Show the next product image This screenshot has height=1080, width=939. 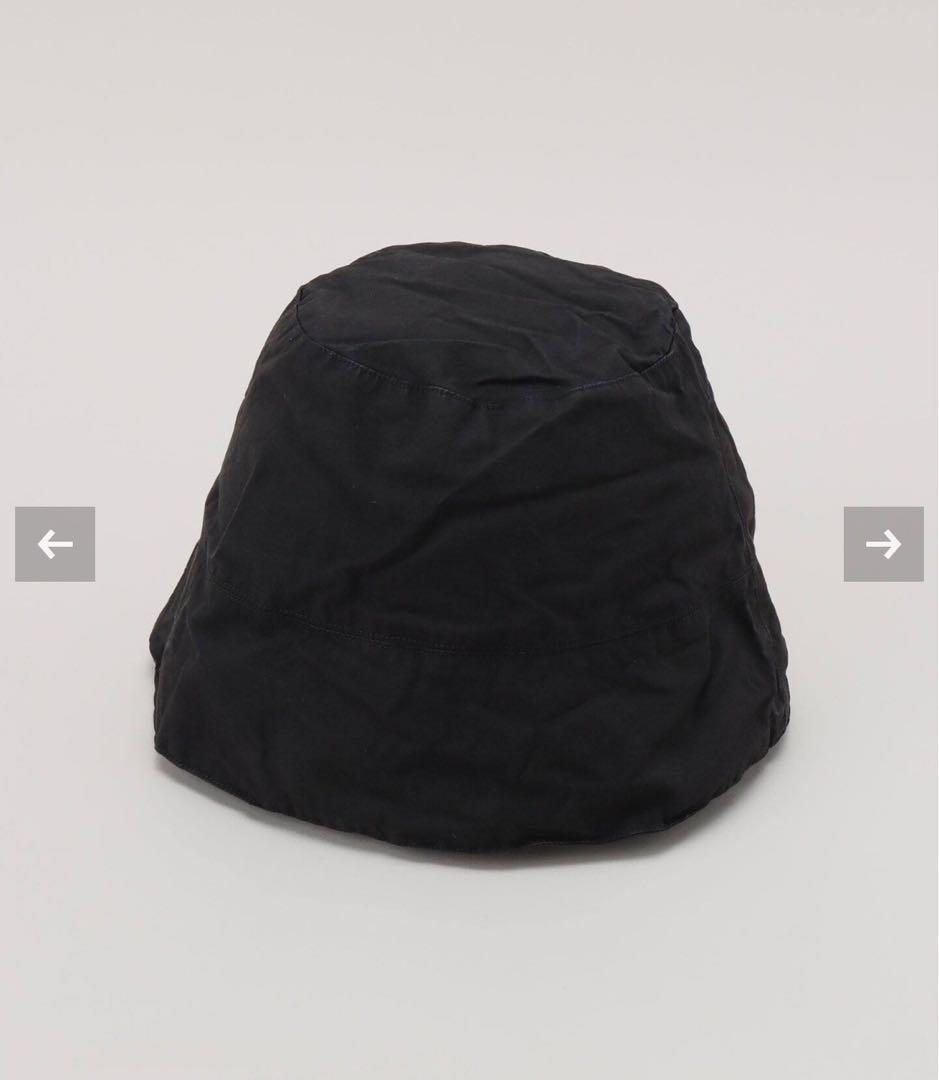click(x=883, y=544)
